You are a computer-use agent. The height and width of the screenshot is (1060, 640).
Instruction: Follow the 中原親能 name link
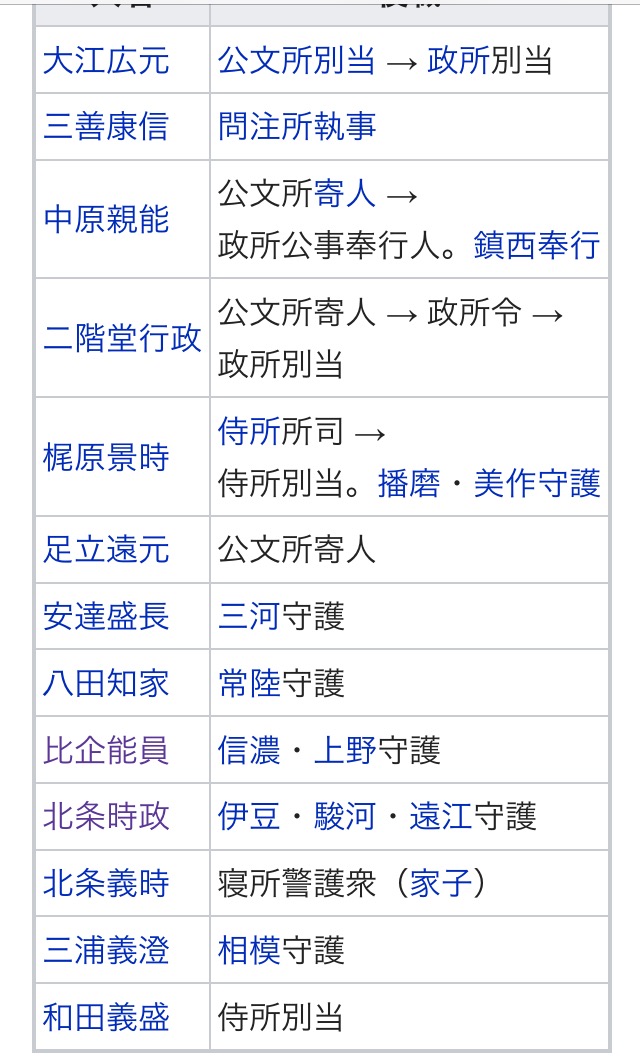click(106, 219)
